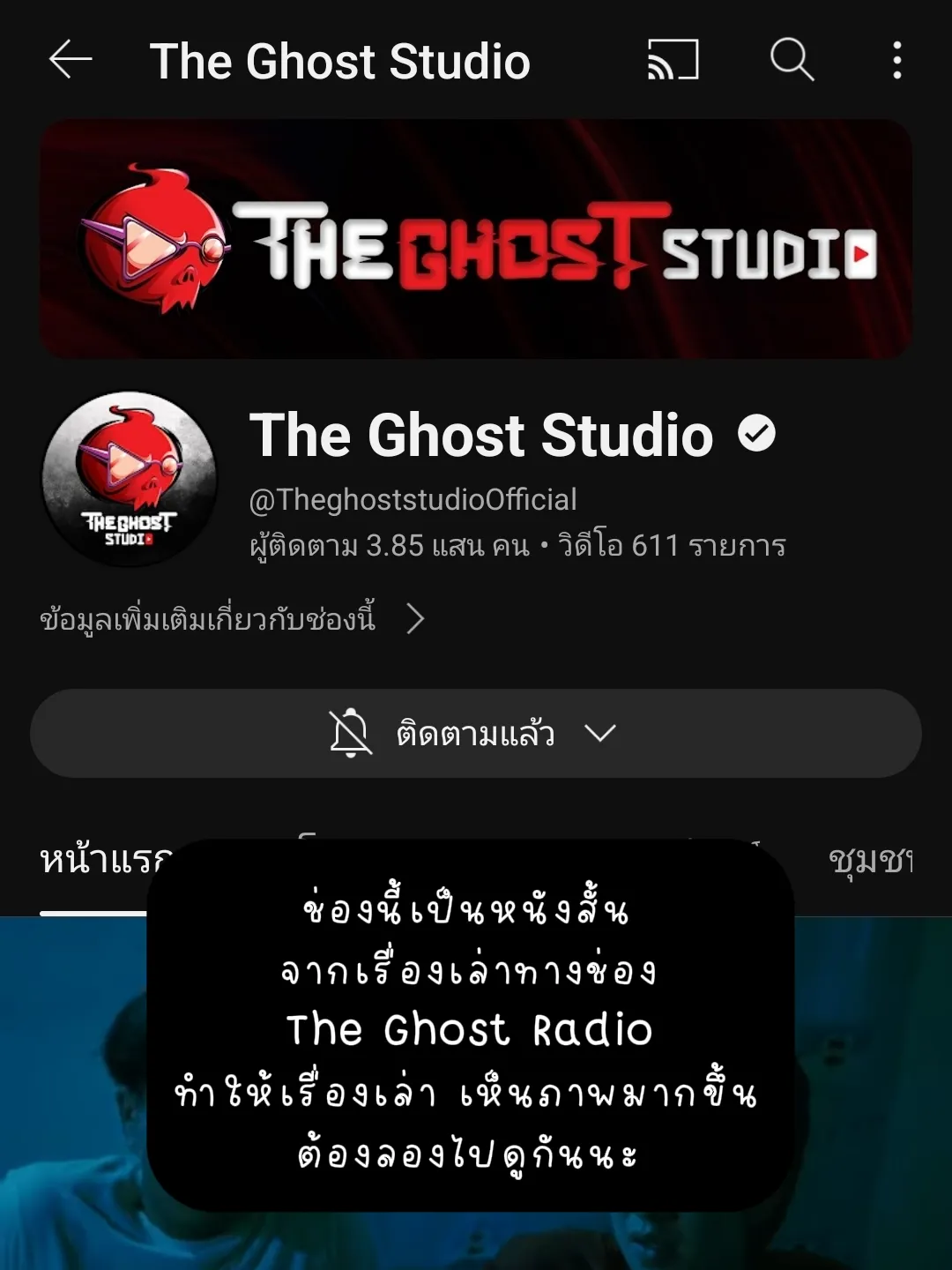Screen dimensions: 952x1270
Task: Tap the @TheghoststudioOfficial handle
Action: tap(410, 499)
